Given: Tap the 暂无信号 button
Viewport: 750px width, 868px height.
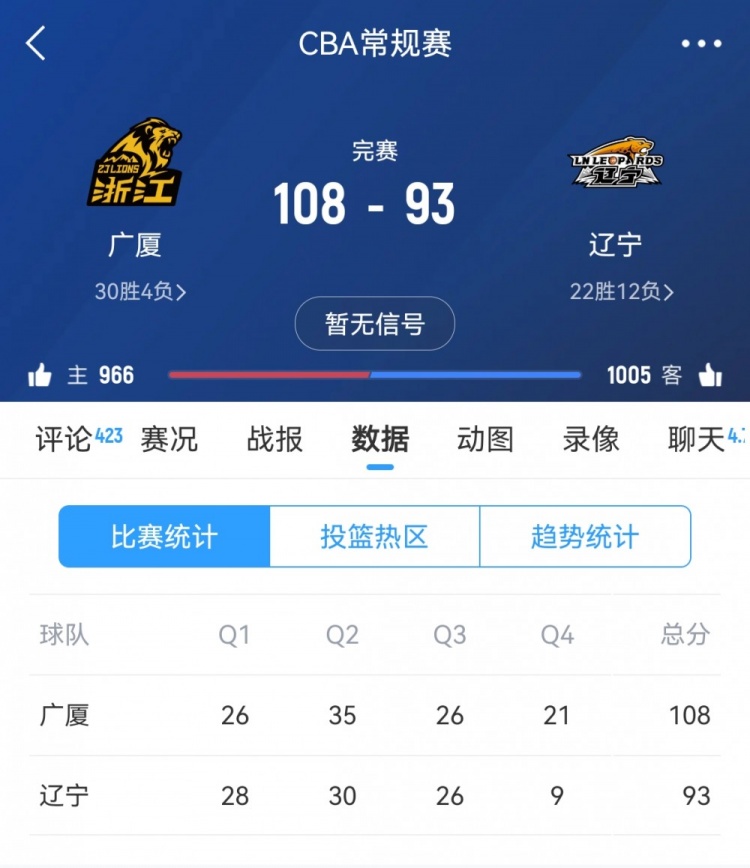Looking at the screenshot, I should 375,324.
